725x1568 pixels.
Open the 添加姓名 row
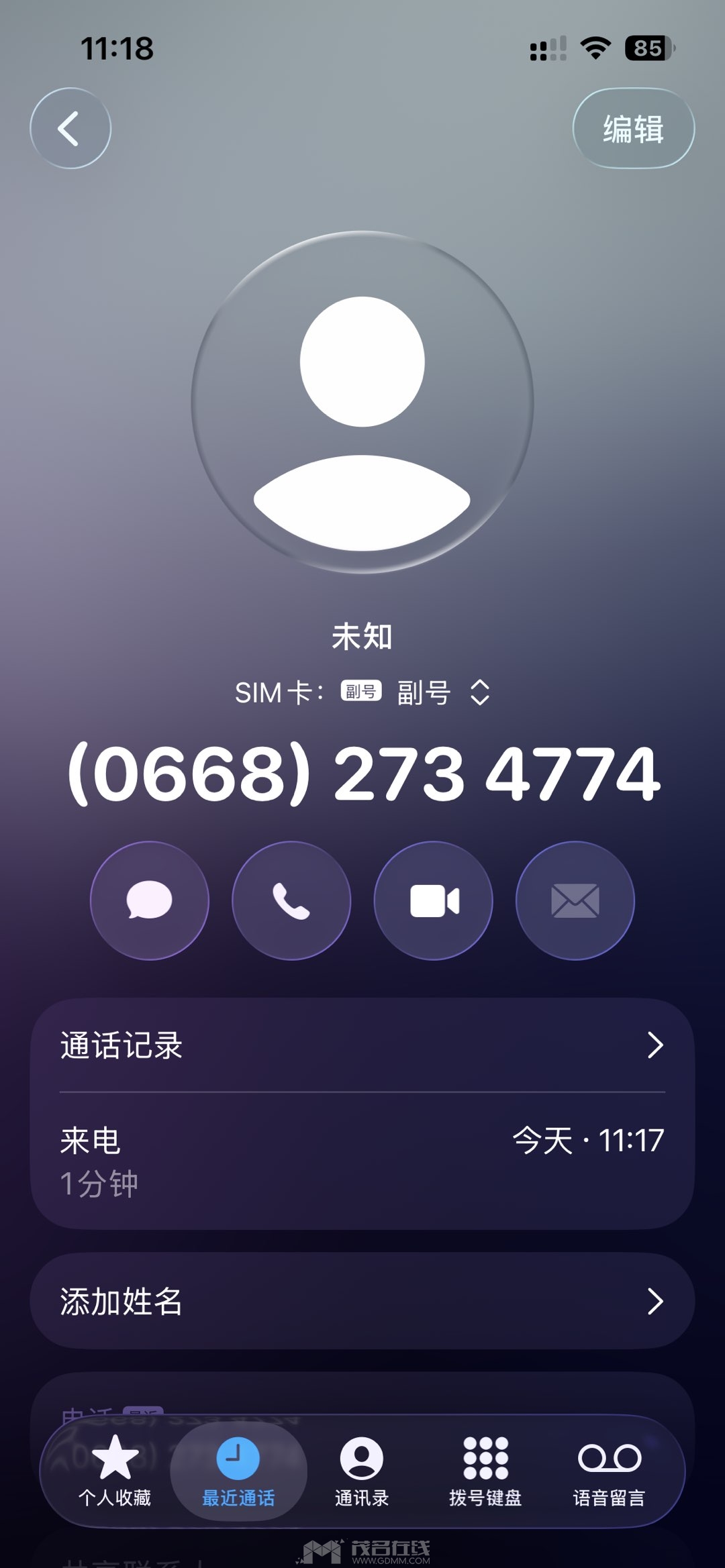[x=362, y=1301]
